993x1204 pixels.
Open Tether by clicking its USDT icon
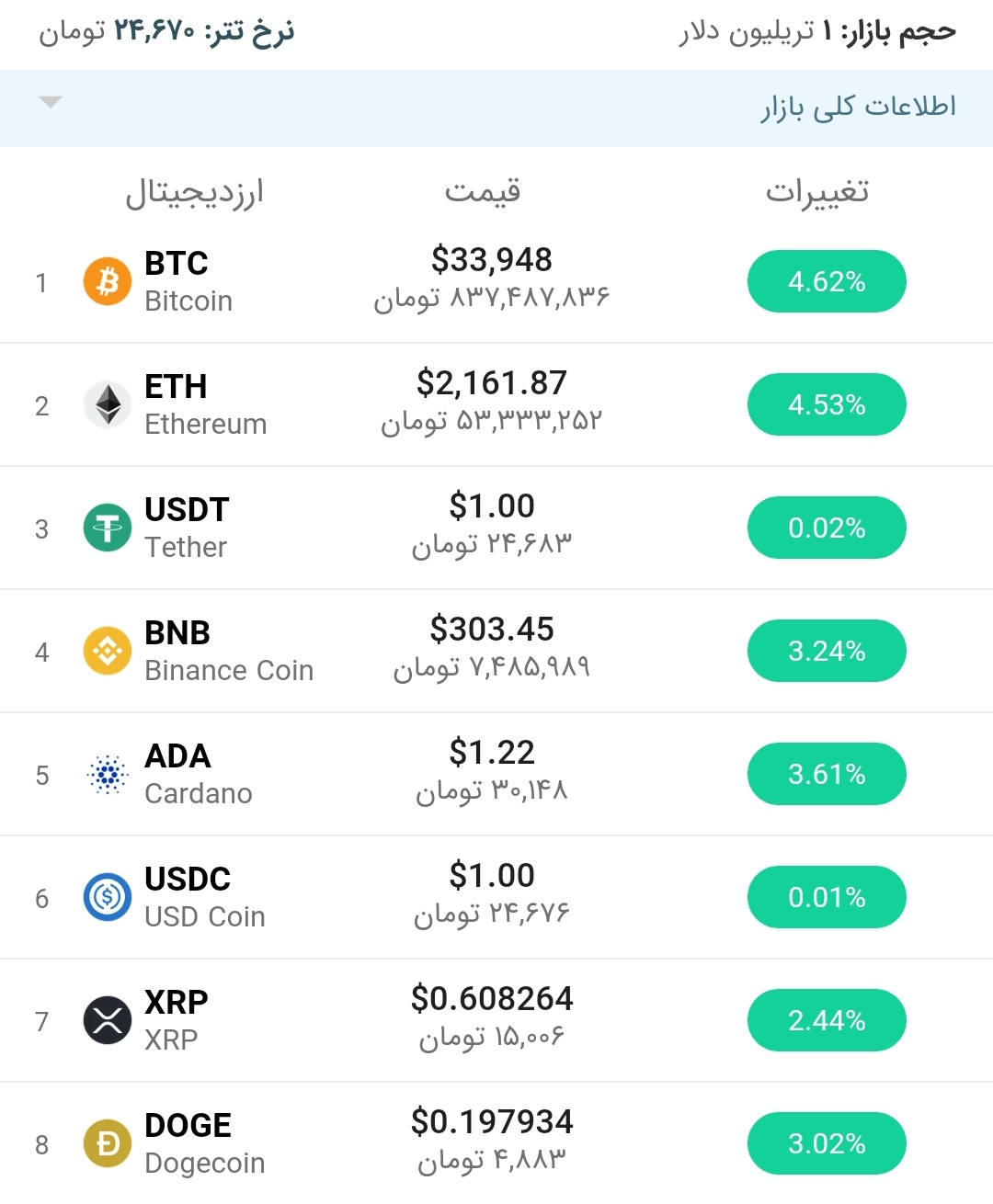click(x=107, y=528)
